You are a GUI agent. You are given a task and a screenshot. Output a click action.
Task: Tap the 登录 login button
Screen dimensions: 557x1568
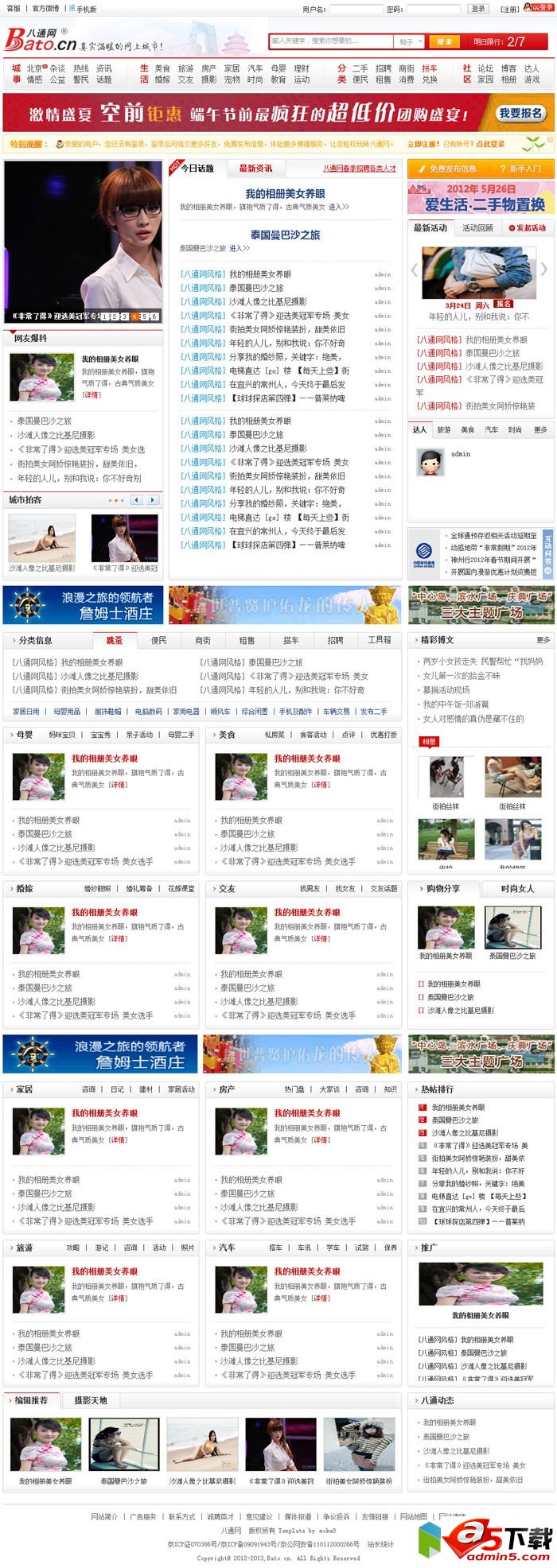pyautogui.click(x=477, y=9)
